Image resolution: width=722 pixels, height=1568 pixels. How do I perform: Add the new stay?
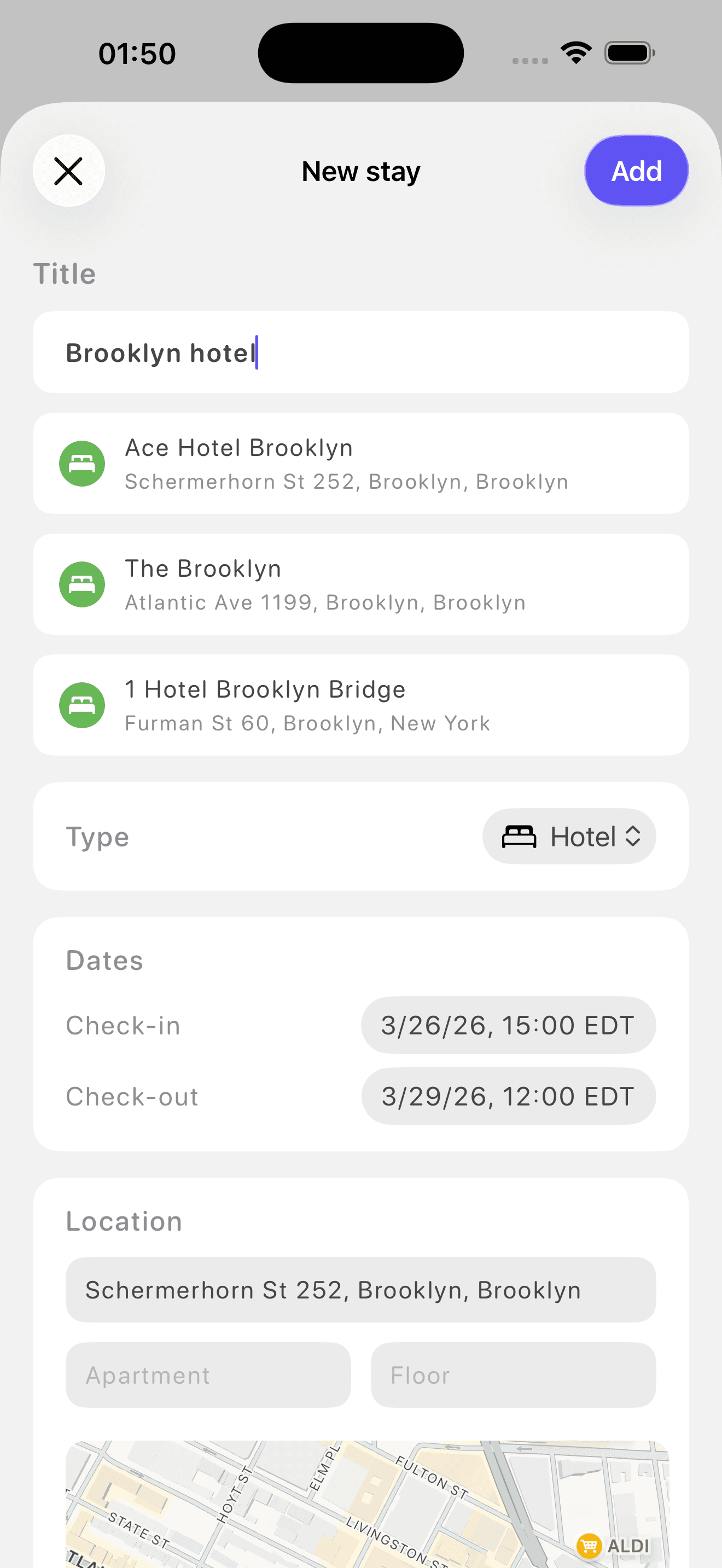[x=636, y=171]
